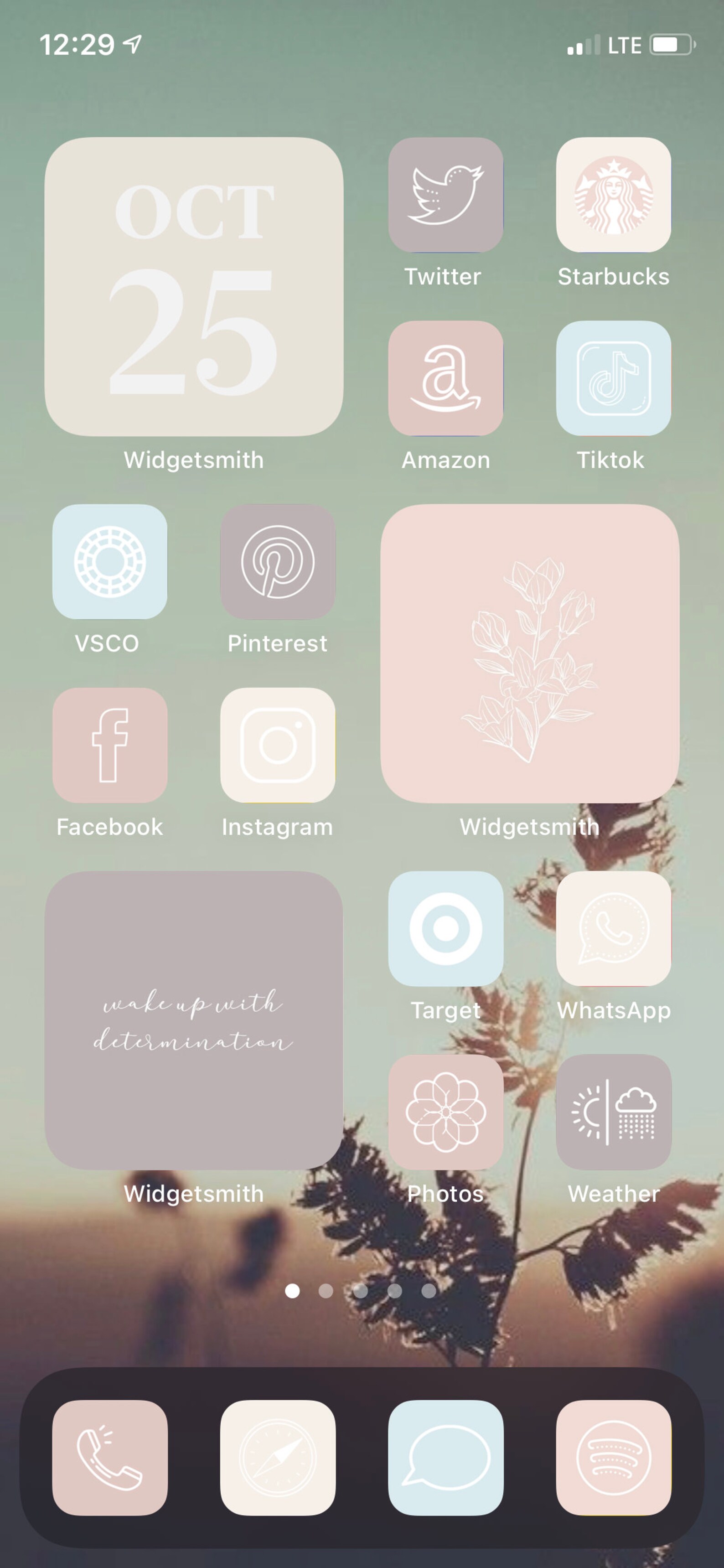Launch Pinterest
Screen dimensions: 724x1568
pos(278,562)
